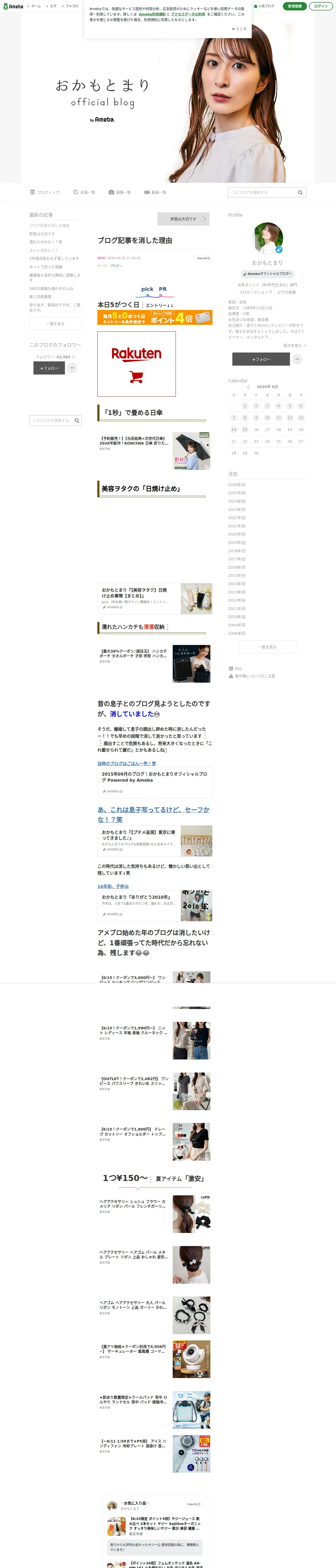This screenshot has height=1568, width=336.
Task: Open the 画像一覧 tab
Action: [x=120, y=192]
